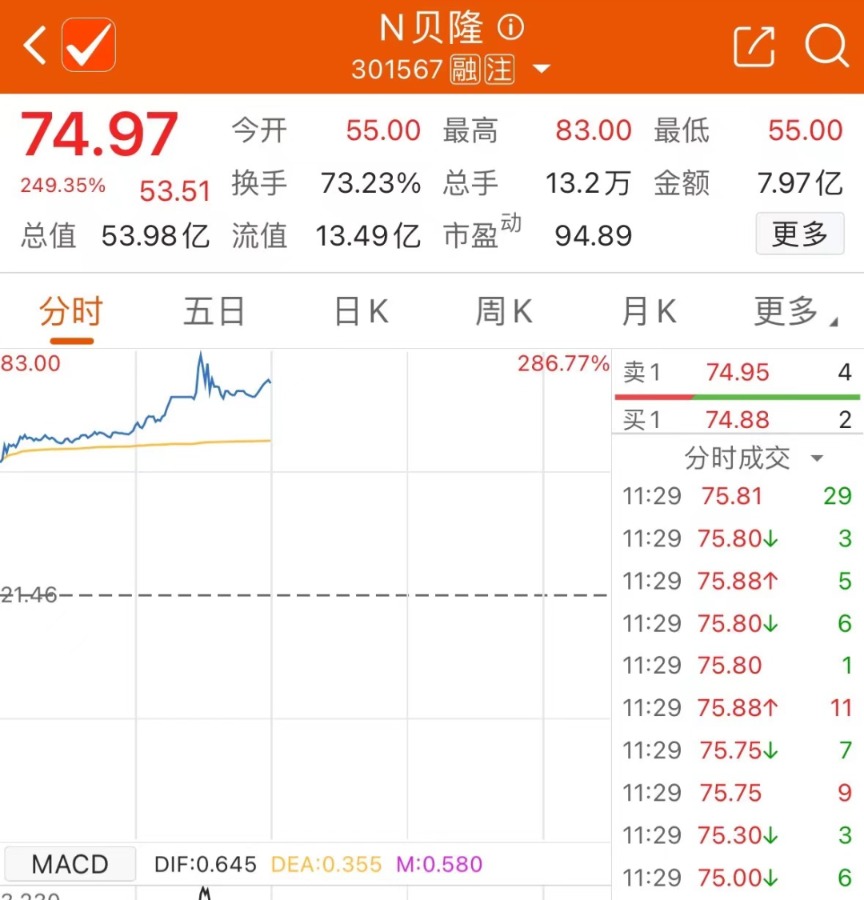
Task: Tap the 更多 button in the quote panel
Action: (x=799, y=235)
